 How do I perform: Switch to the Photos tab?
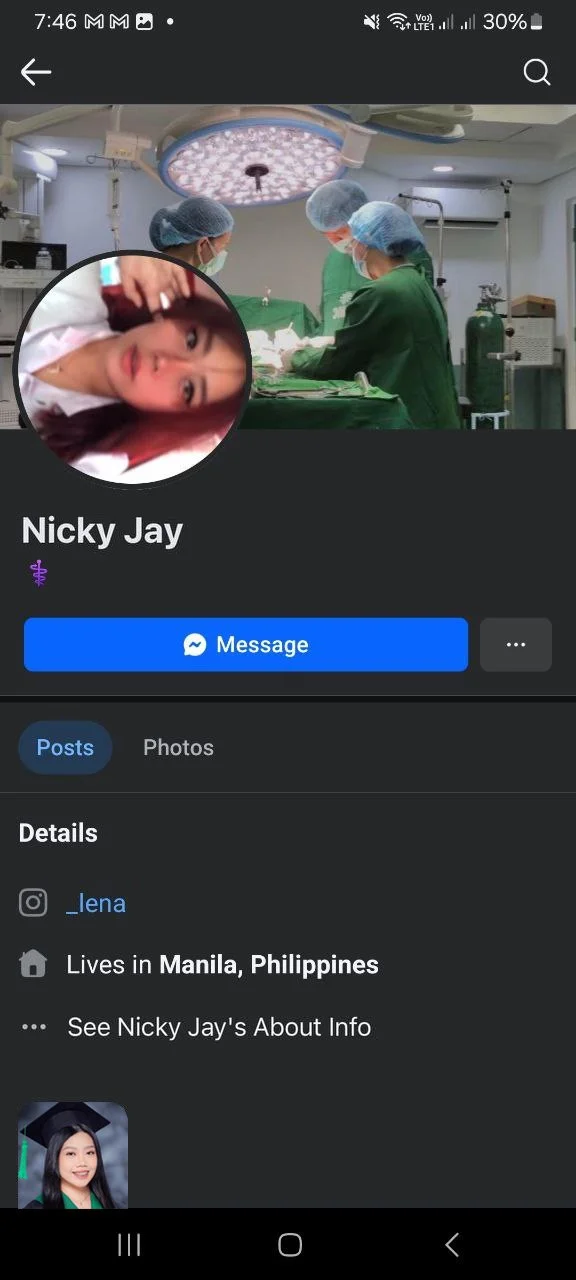pos(178,747)
